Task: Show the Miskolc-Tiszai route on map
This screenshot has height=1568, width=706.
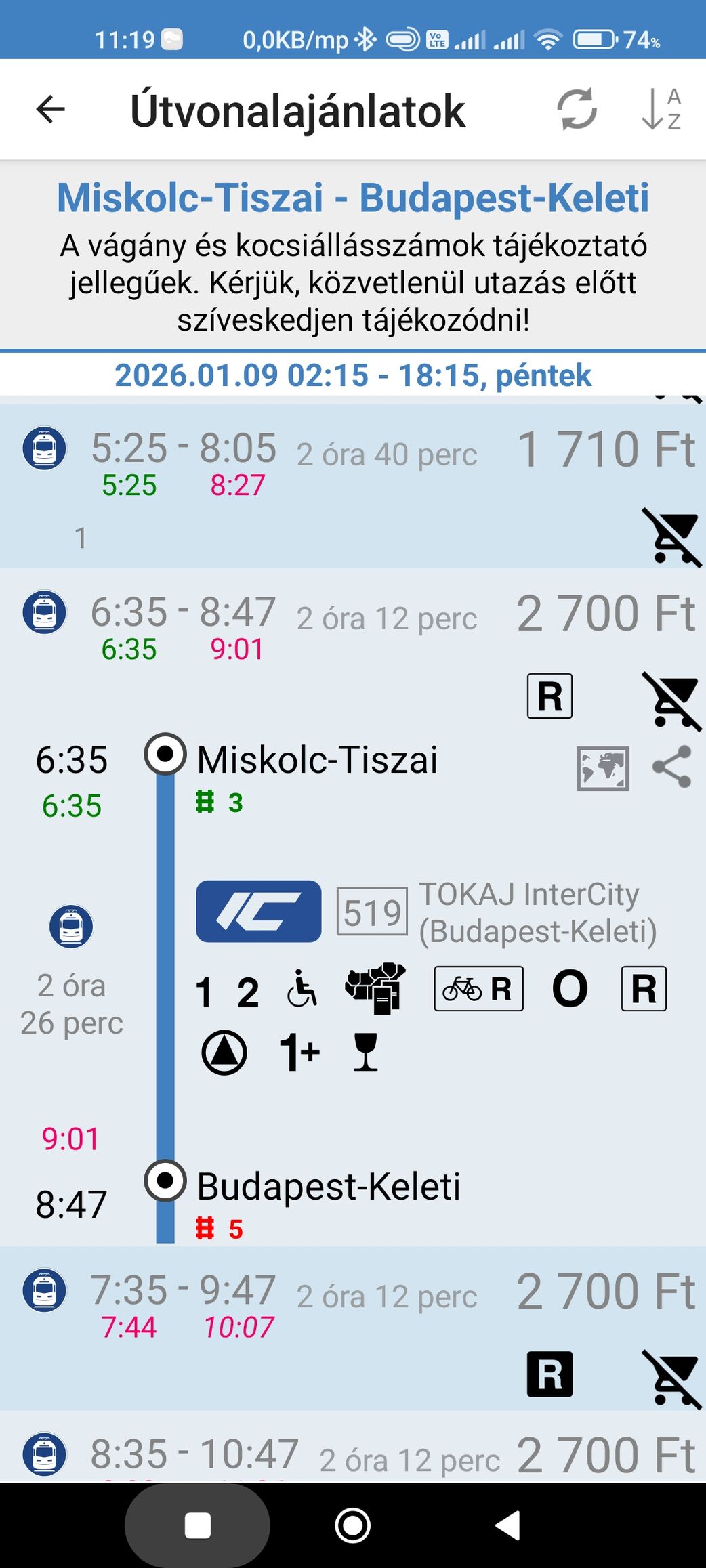Action: pos(602,768)
